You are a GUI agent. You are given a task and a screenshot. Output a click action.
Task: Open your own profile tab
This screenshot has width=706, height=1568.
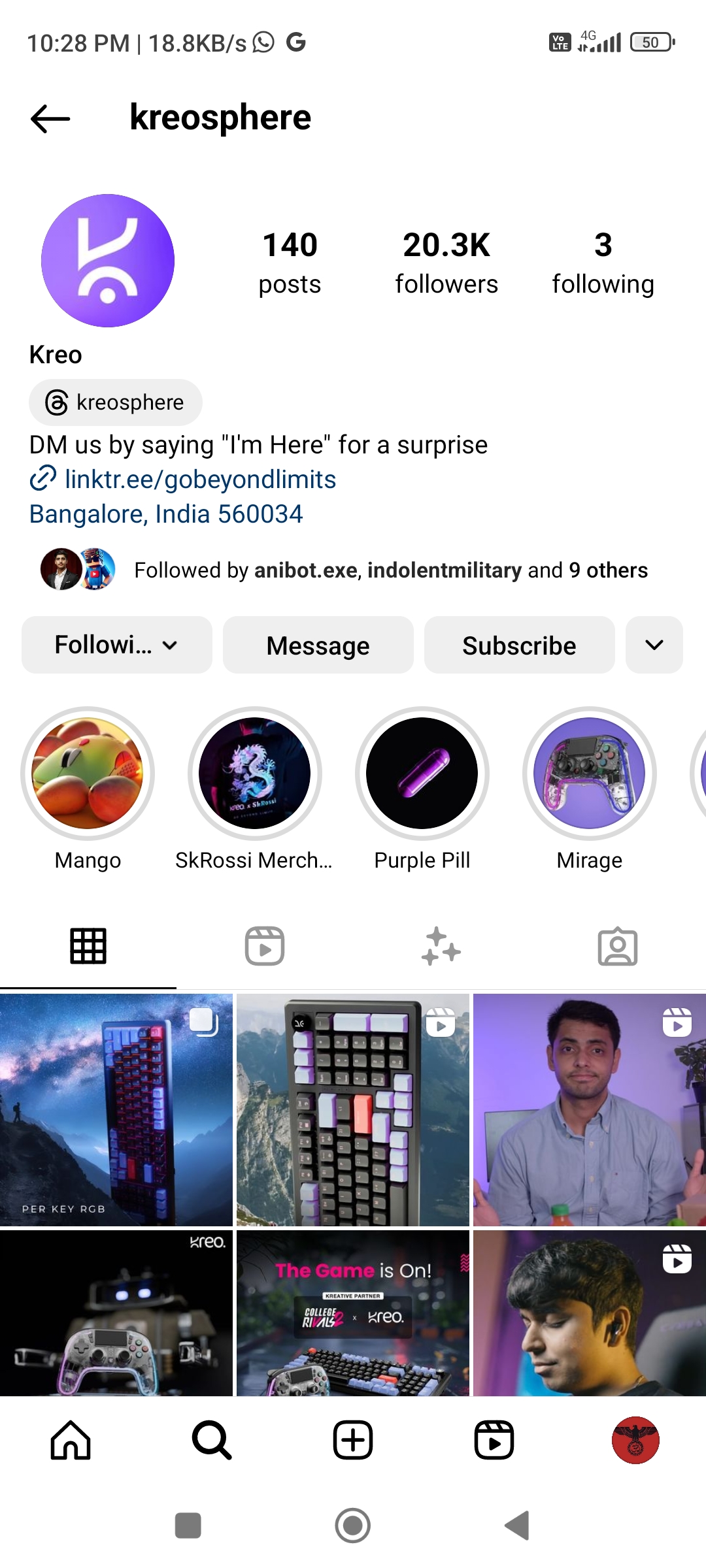[x=635, y=1440]
